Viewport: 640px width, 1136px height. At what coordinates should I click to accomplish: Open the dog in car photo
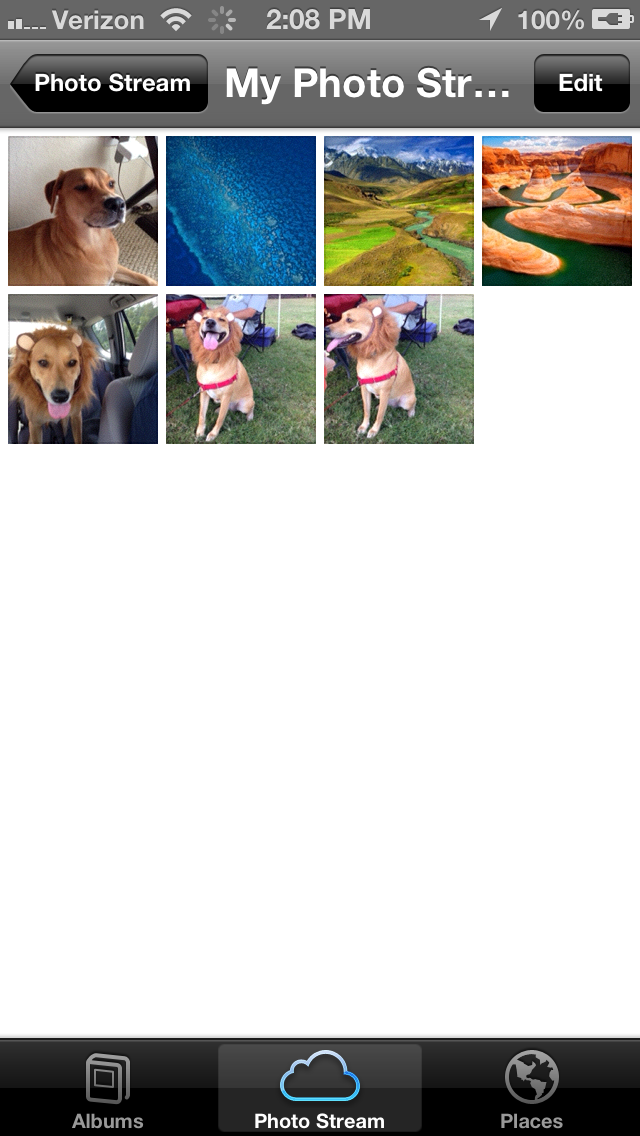[x=83, y=369]
